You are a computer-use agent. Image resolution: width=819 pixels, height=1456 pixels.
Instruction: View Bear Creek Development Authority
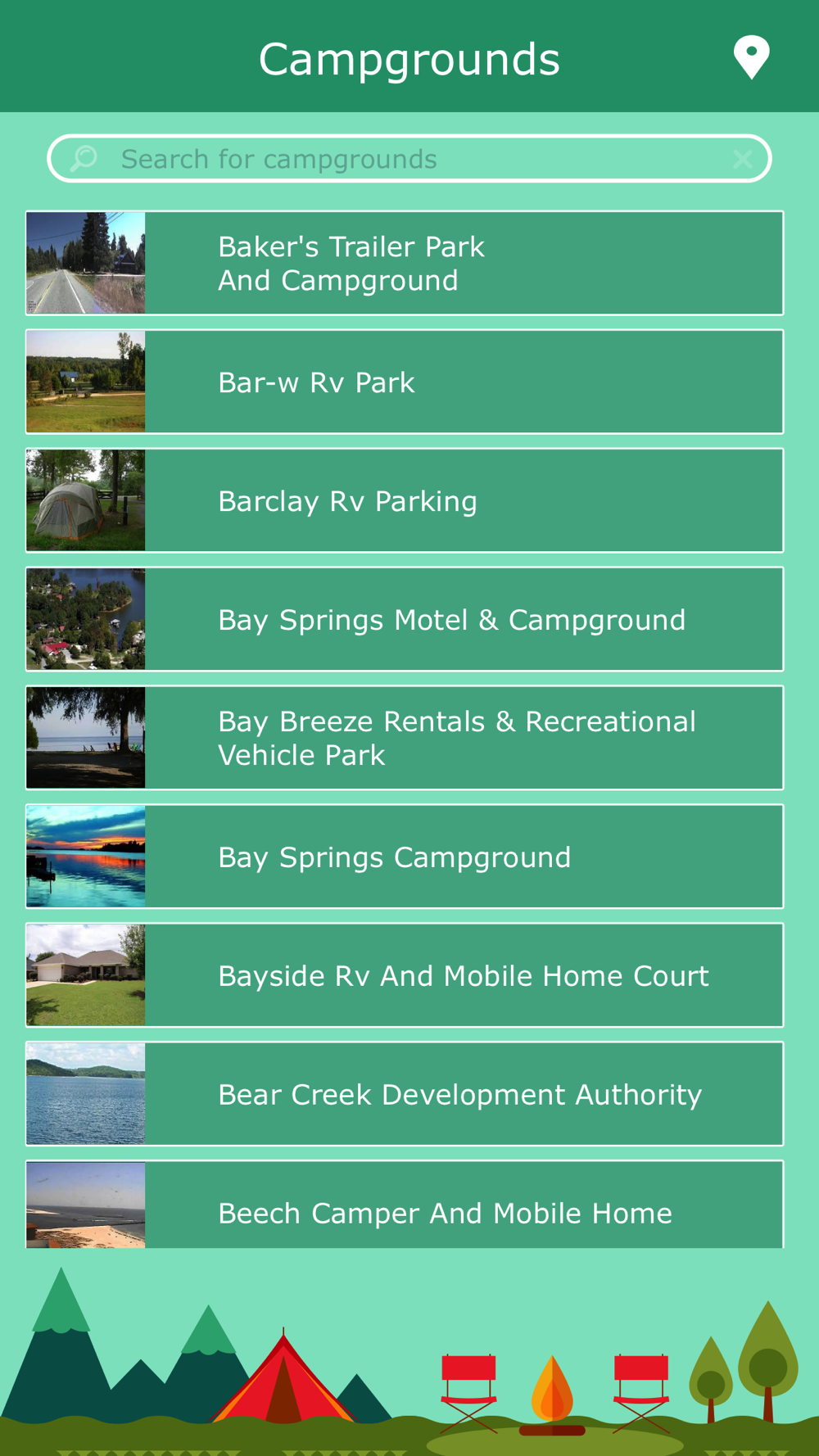tap(405, 1095)
